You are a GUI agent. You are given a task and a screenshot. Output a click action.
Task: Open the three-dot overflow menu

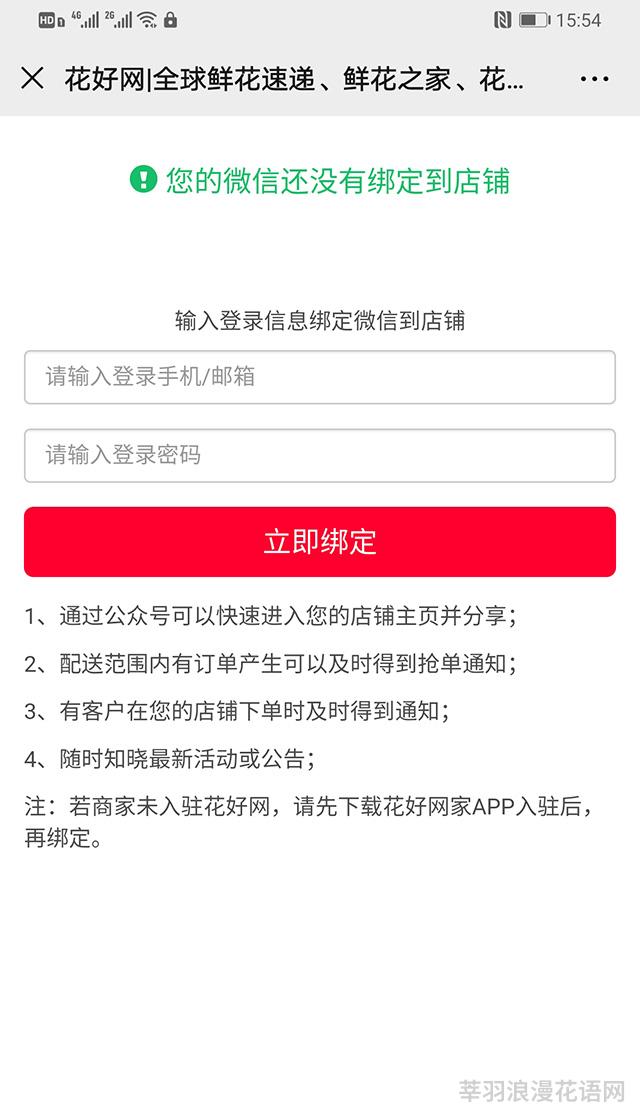pos(594,80)
